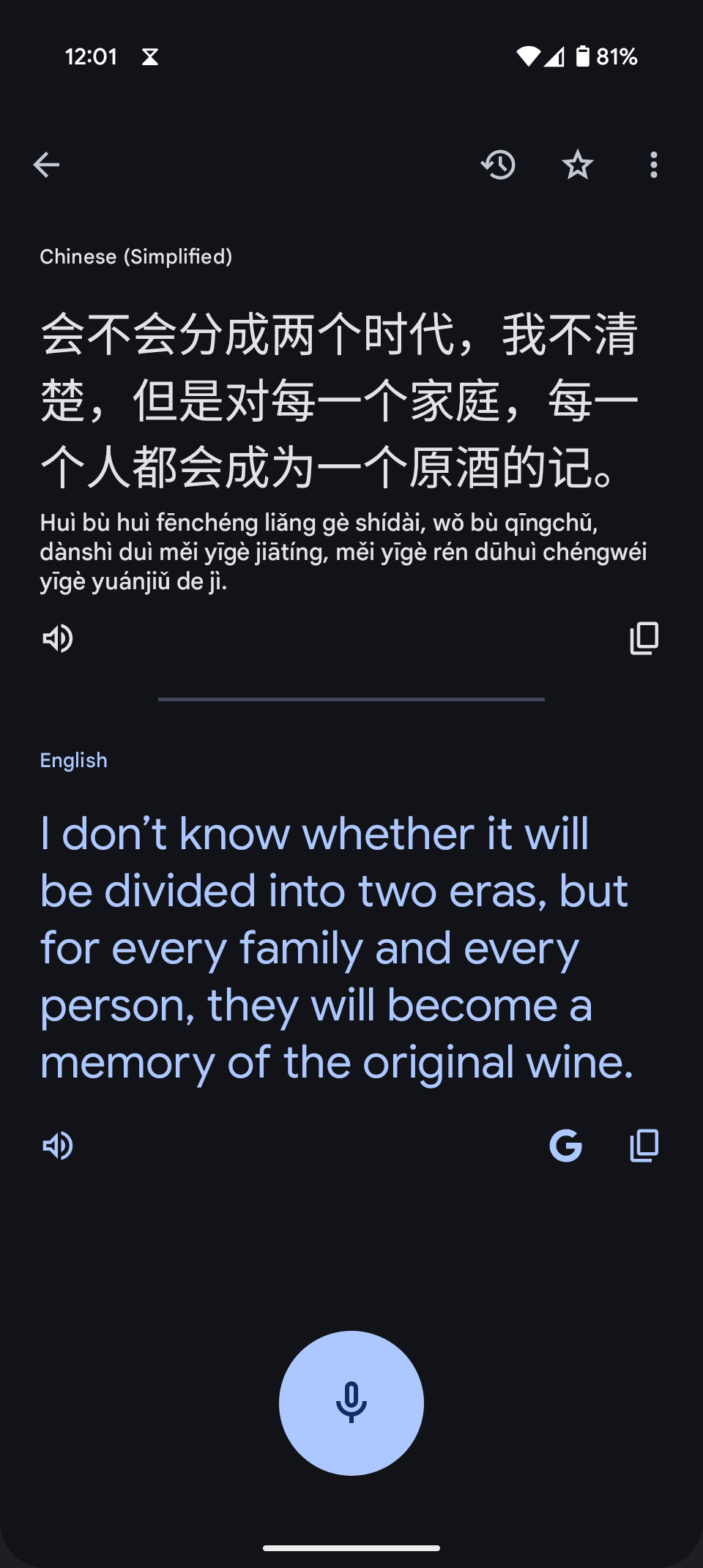Open translation history
The height and width of the screenshot is (1568, 703).
498,165
